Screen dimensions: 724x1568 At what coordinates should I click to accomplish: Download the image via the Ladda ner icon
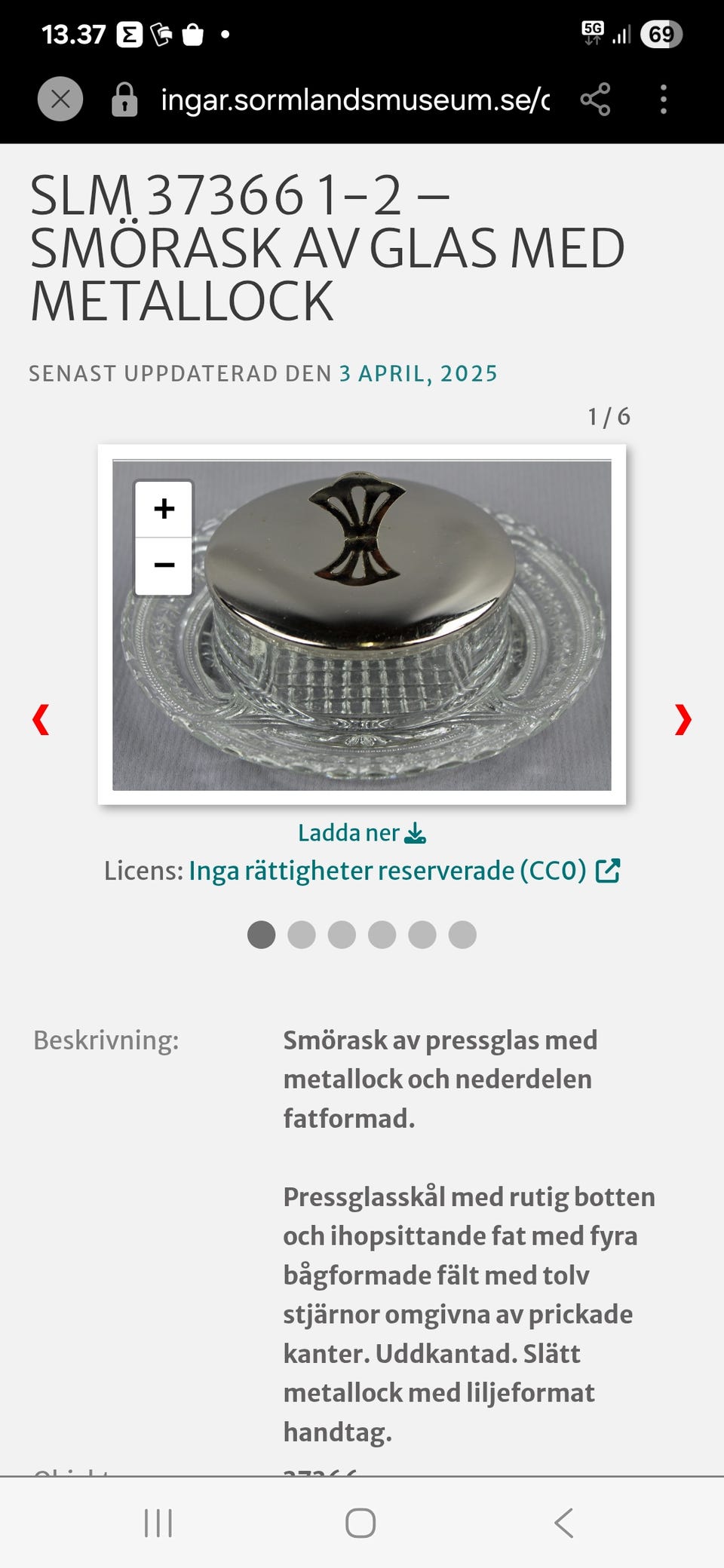(x=415, y=832)
